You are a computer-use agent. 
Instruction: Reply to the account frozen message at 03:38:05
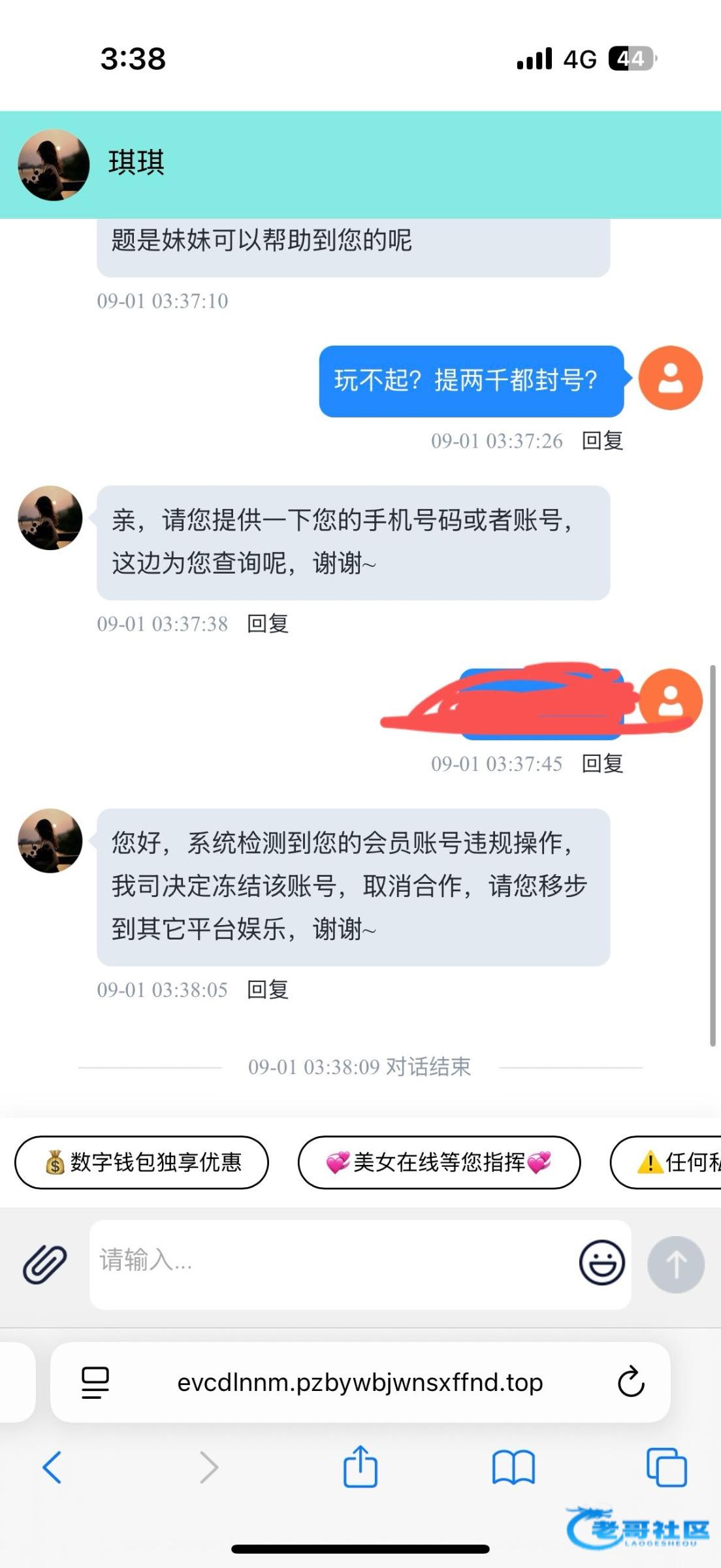coord(268,990)
